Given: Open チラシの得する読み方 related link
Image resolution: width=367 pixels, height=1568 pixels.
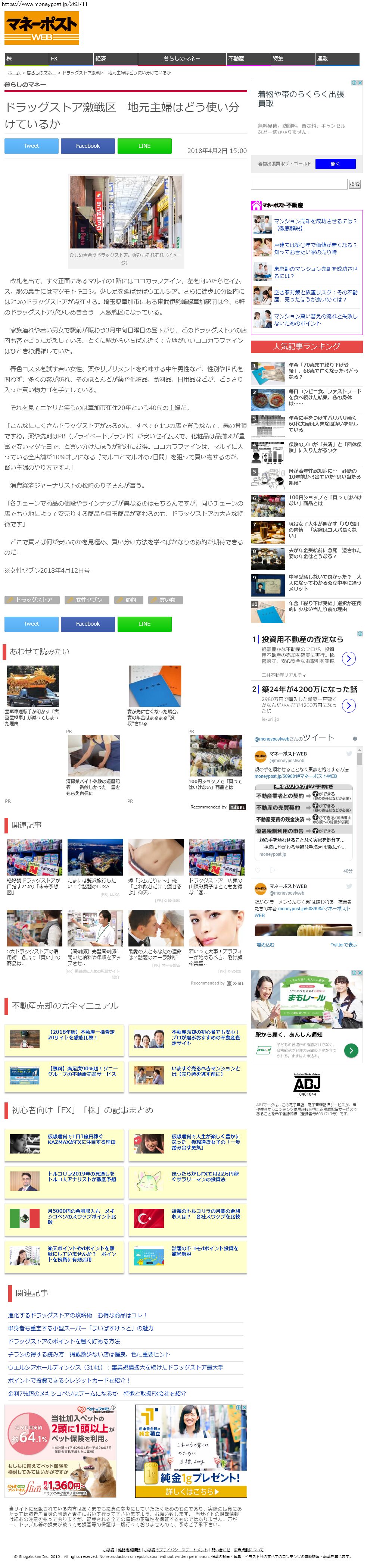Looking at the screenshot, I should click(x=89, y=1354).
